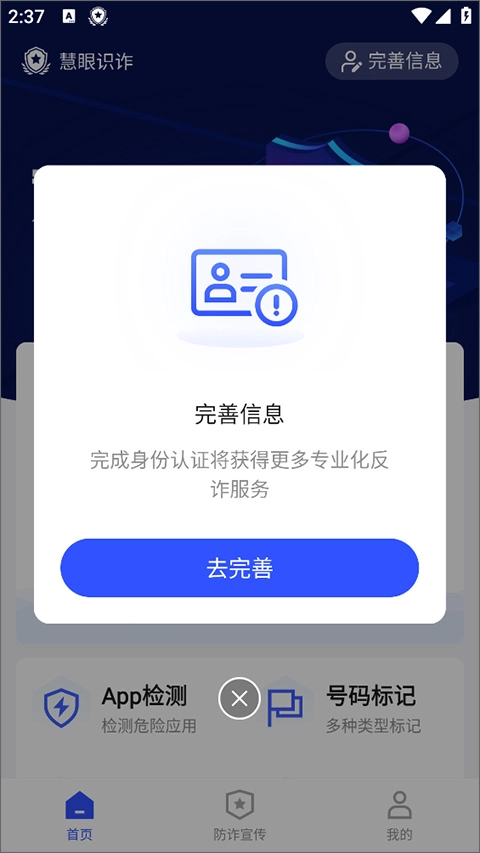
Task: Switch to the 首页 tab
Action: click(79, 815)
